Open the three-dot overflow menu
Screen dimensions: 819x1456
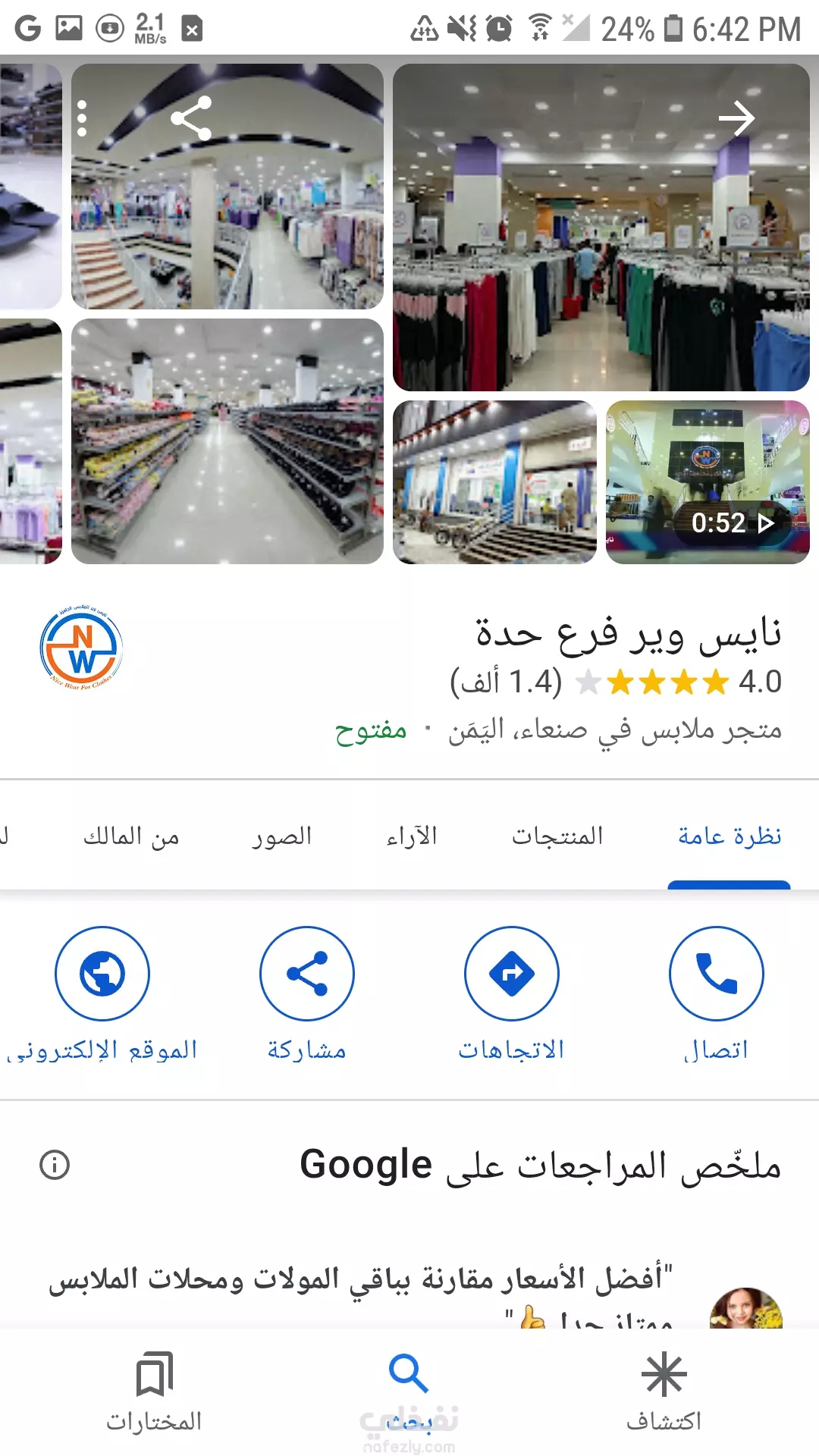tap(83, 119)
